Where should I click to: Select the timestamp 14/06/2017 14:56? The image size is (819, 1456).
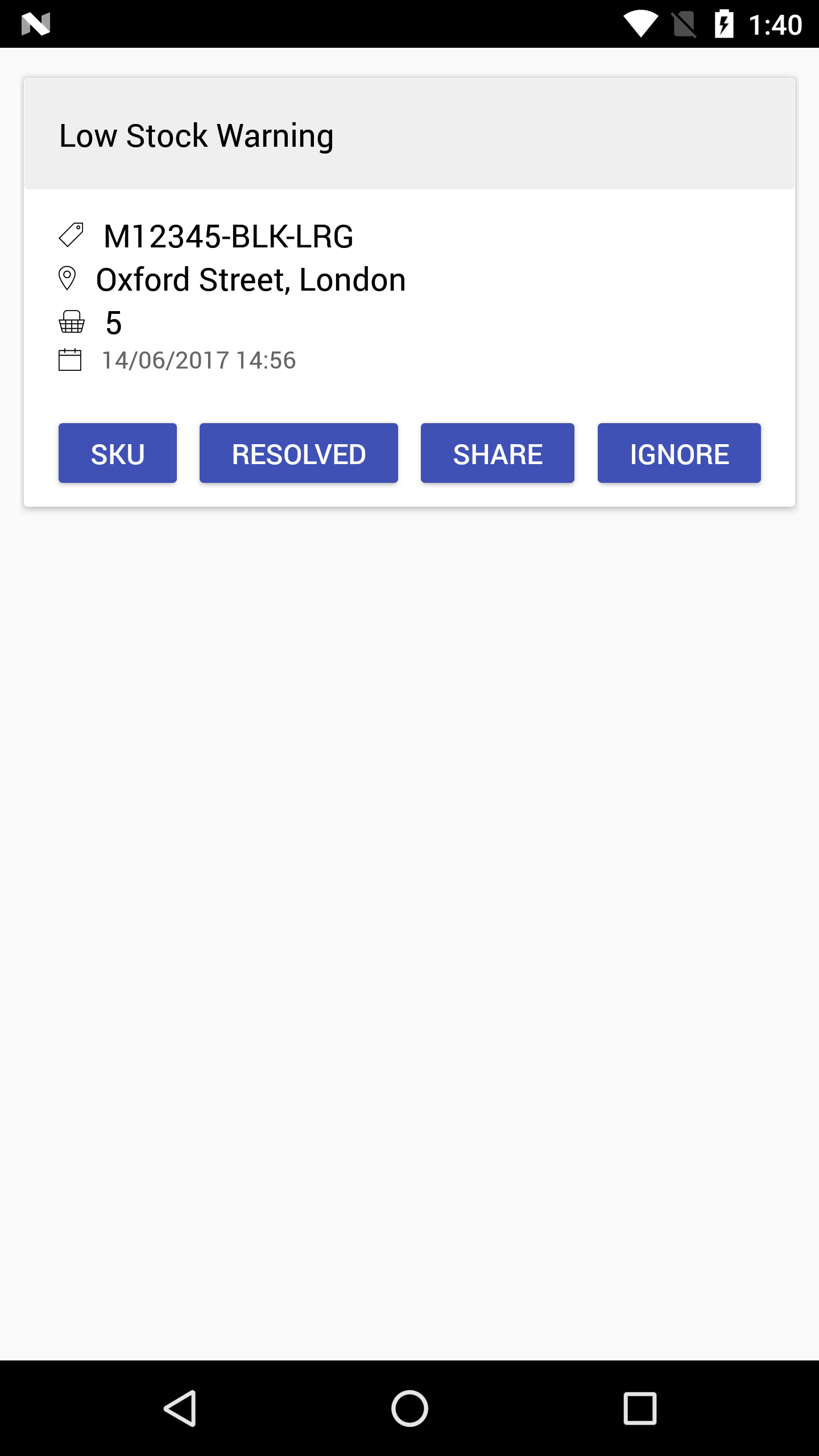click(x=198, y=360)
